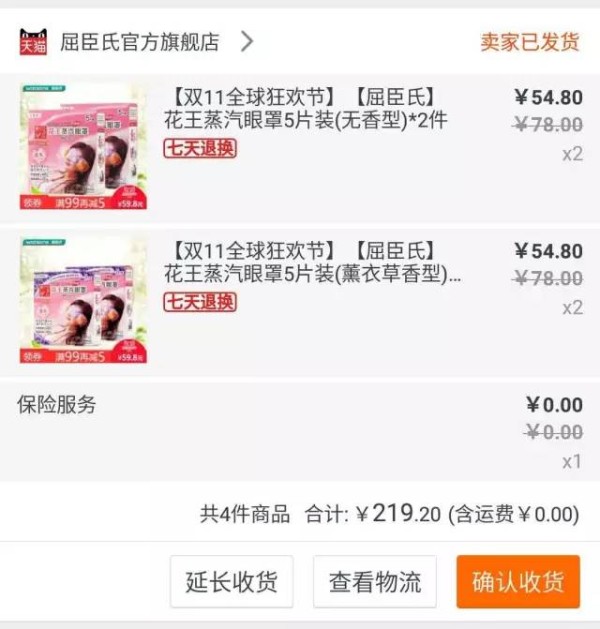Tap 延长收货 to extend receipt time

[x=231, y=582]
